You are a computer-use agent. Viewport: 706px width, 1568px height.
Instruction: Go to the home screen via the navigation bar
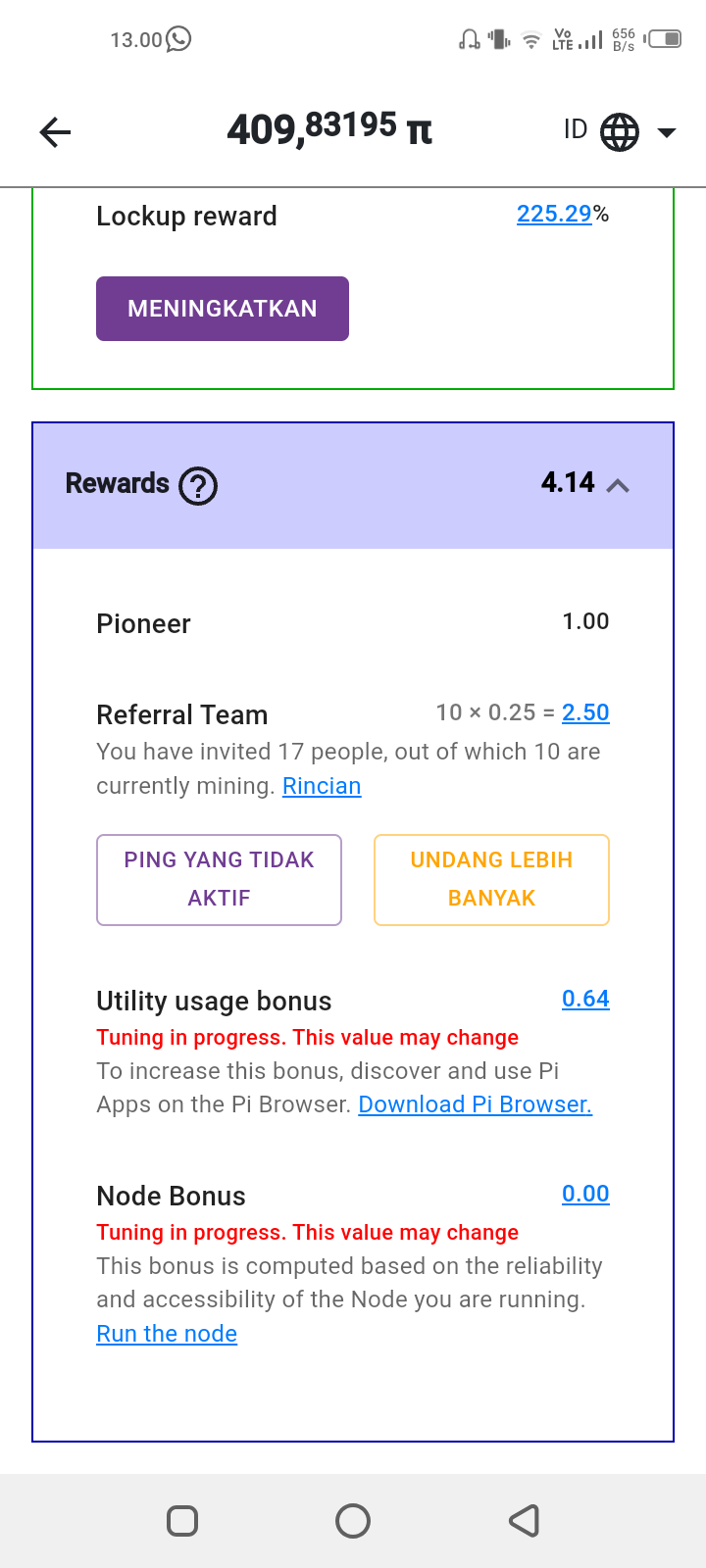tap(353, 1521)
